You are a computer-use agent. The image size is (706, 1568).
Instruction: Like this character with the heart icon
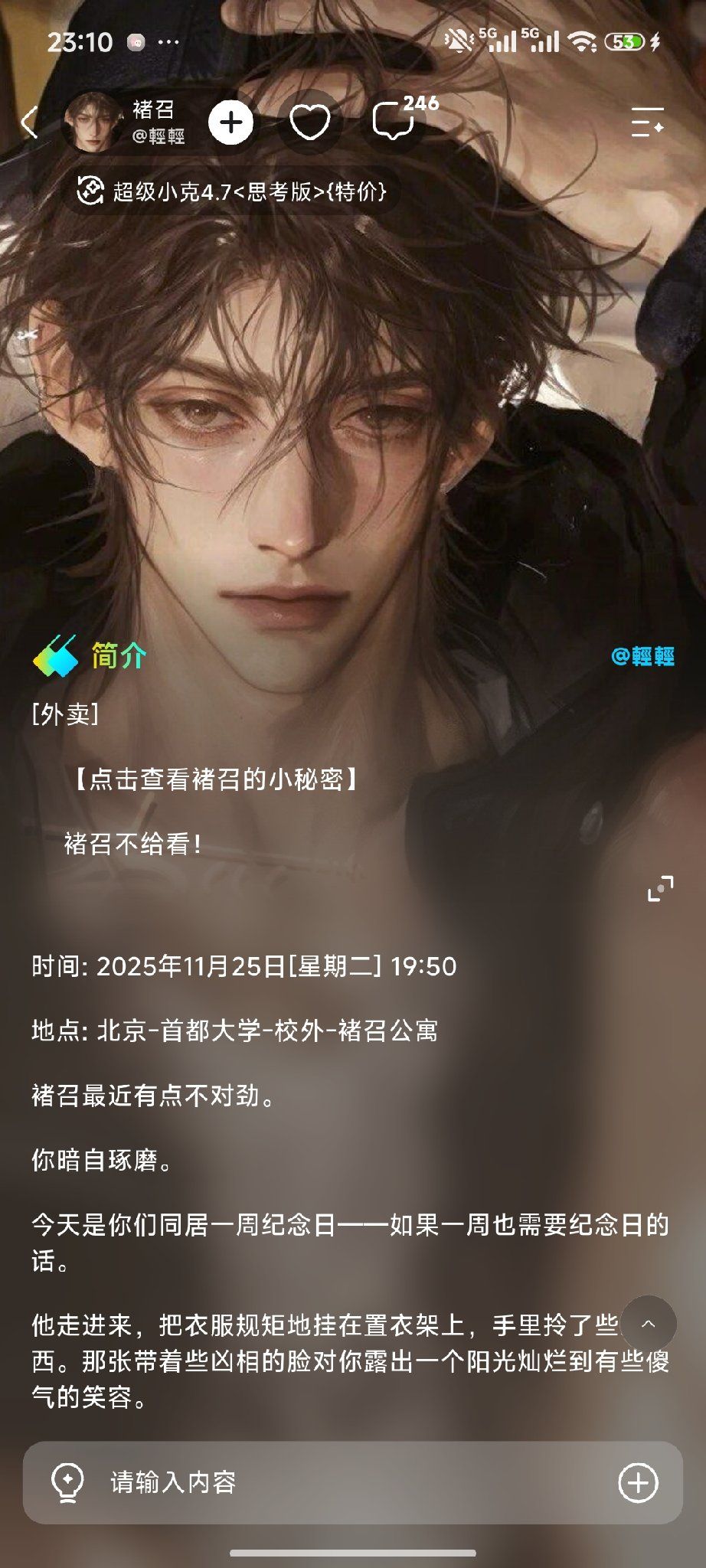tap(310, 122)
